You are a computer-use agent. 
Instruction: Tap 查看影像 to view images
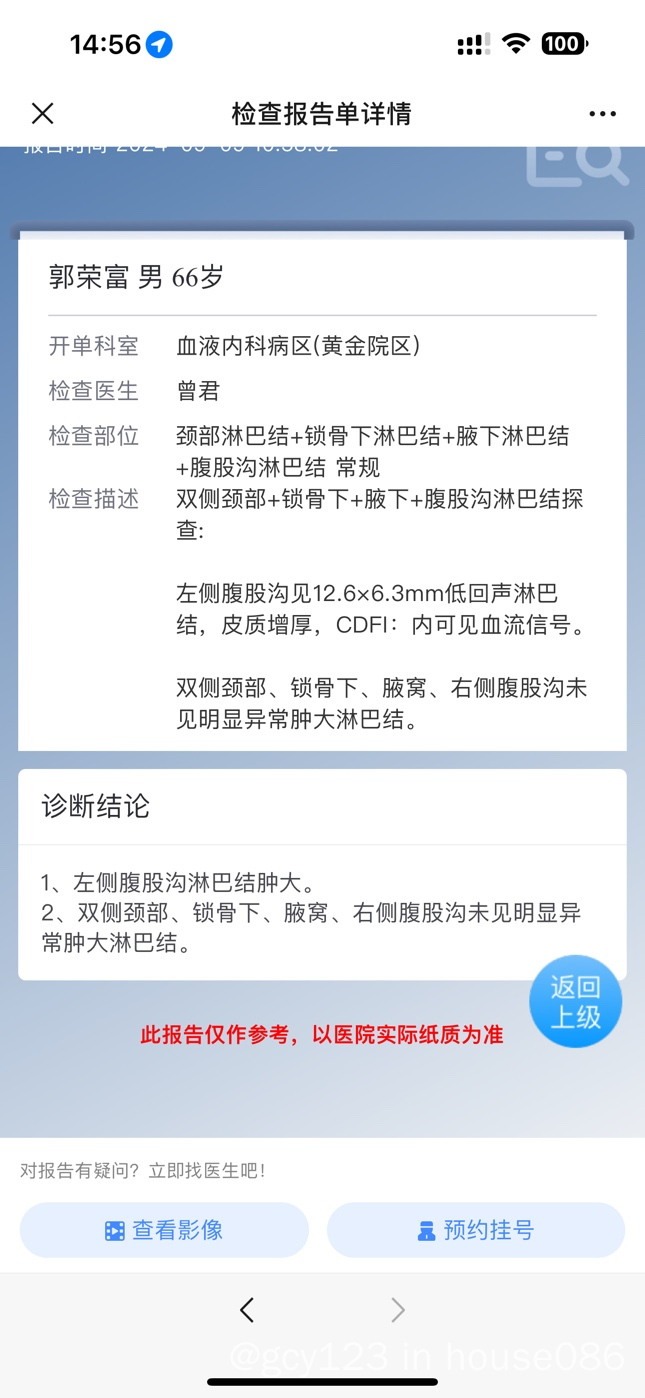coord(164,1230)
